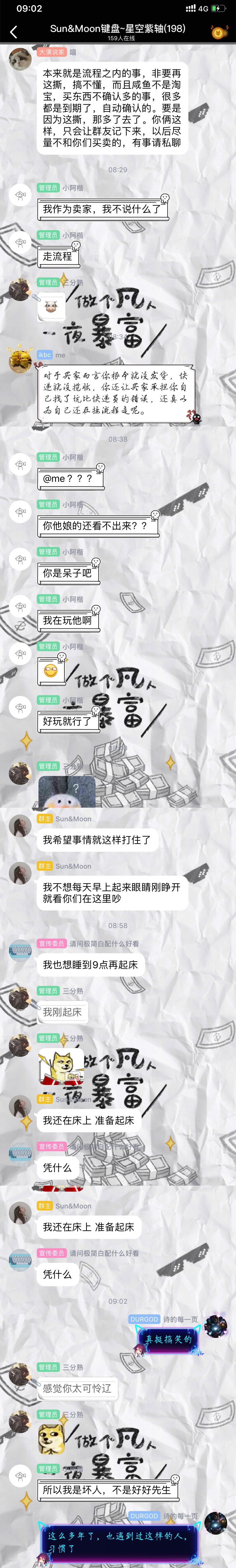Open Sun&Moon's avatar next to 我希望事情就这样打住了

click(20, 825)
